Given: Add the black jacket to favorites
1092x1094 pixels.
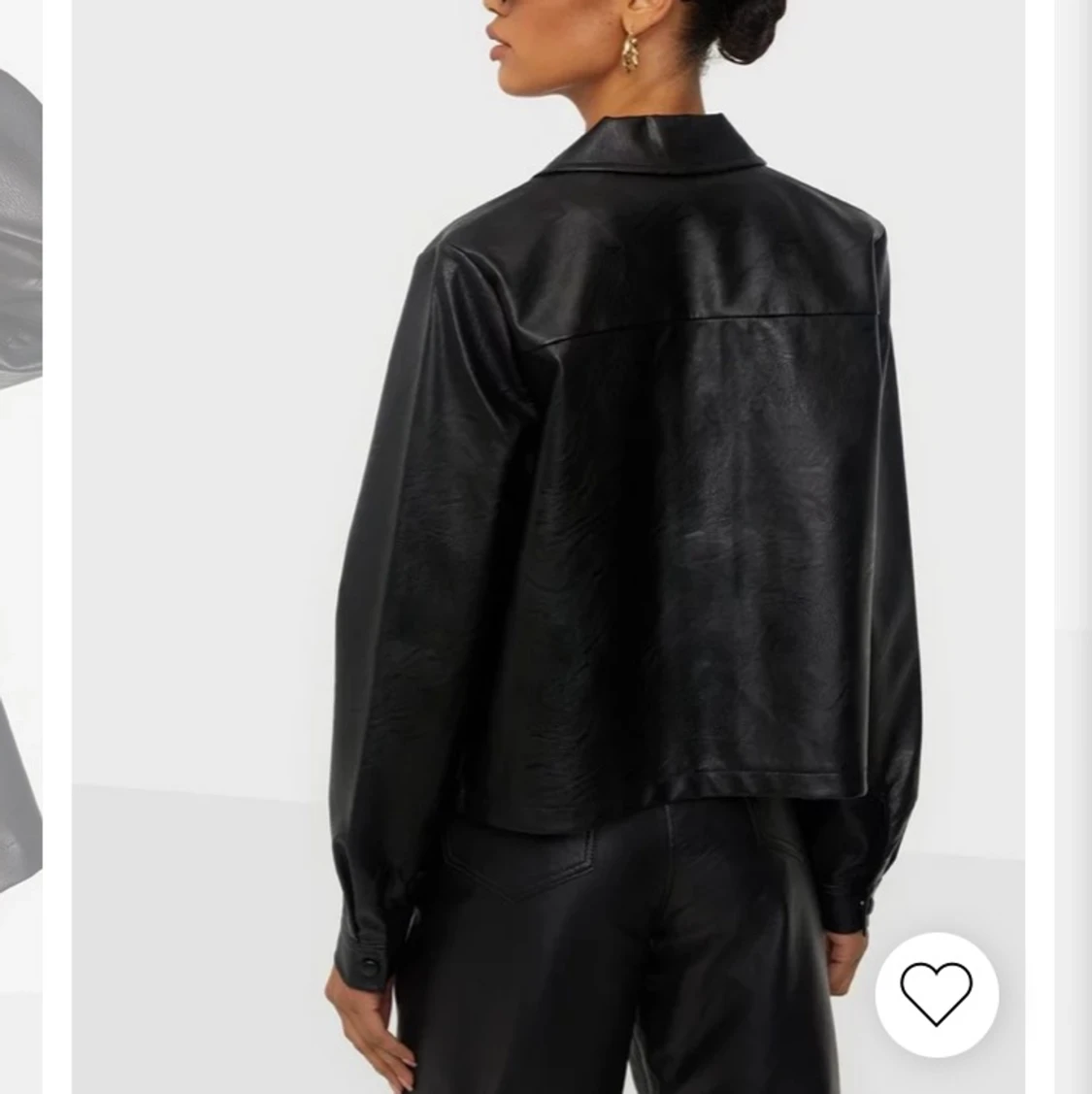Looking at the screenshot, I should (936, 993).
